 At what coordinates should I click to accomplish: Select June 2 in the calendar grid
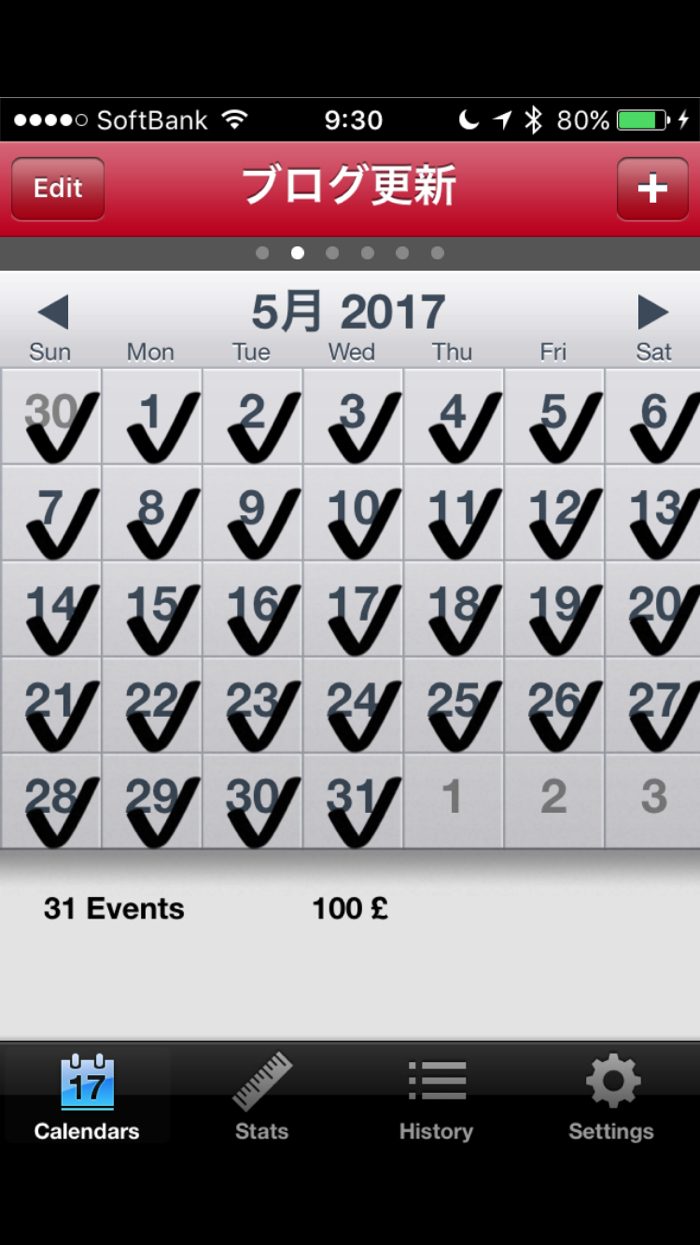[553, 801]
